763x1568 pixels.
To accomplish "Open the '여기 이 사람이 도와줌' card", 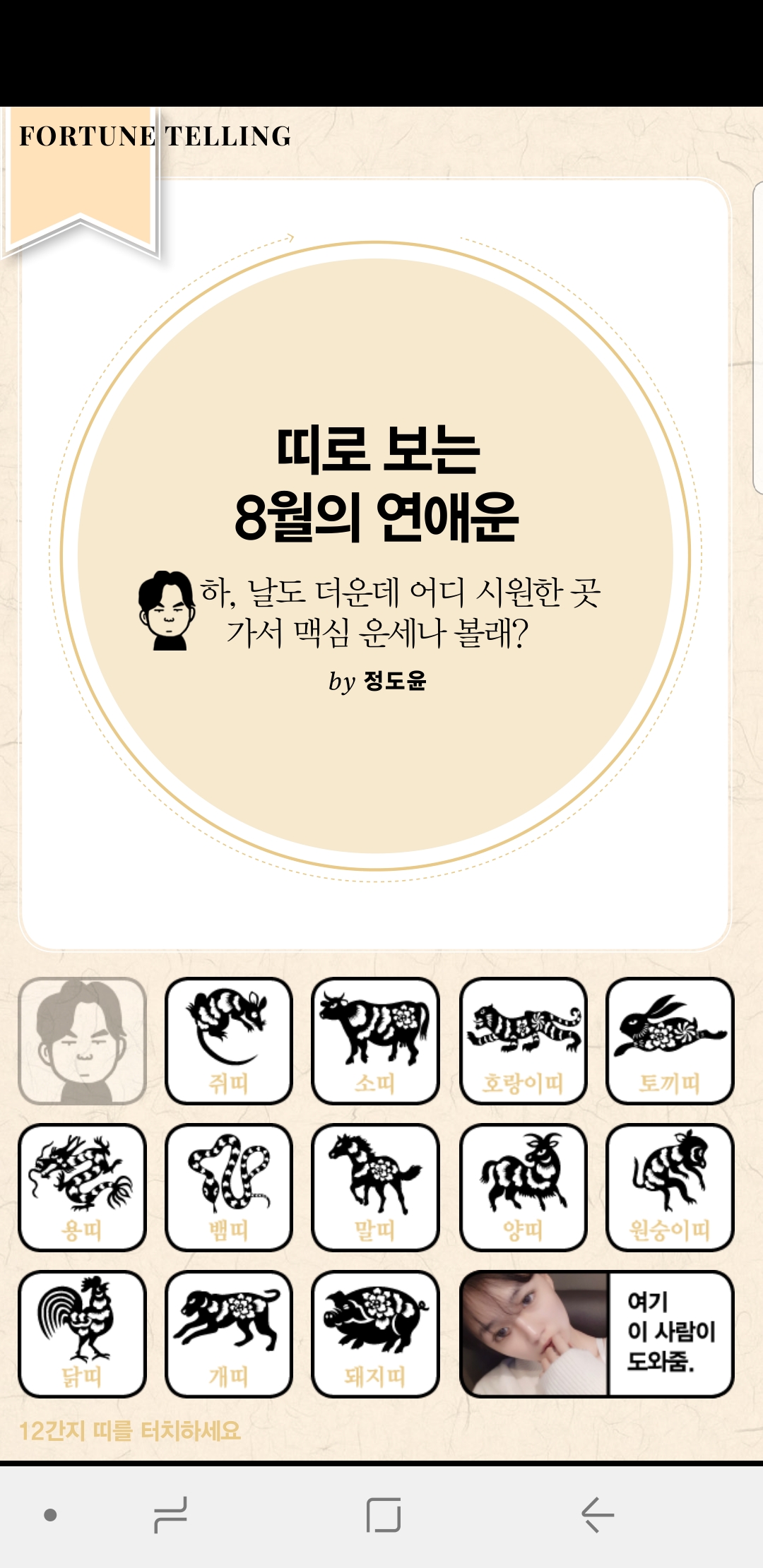I will [597, 1334].
